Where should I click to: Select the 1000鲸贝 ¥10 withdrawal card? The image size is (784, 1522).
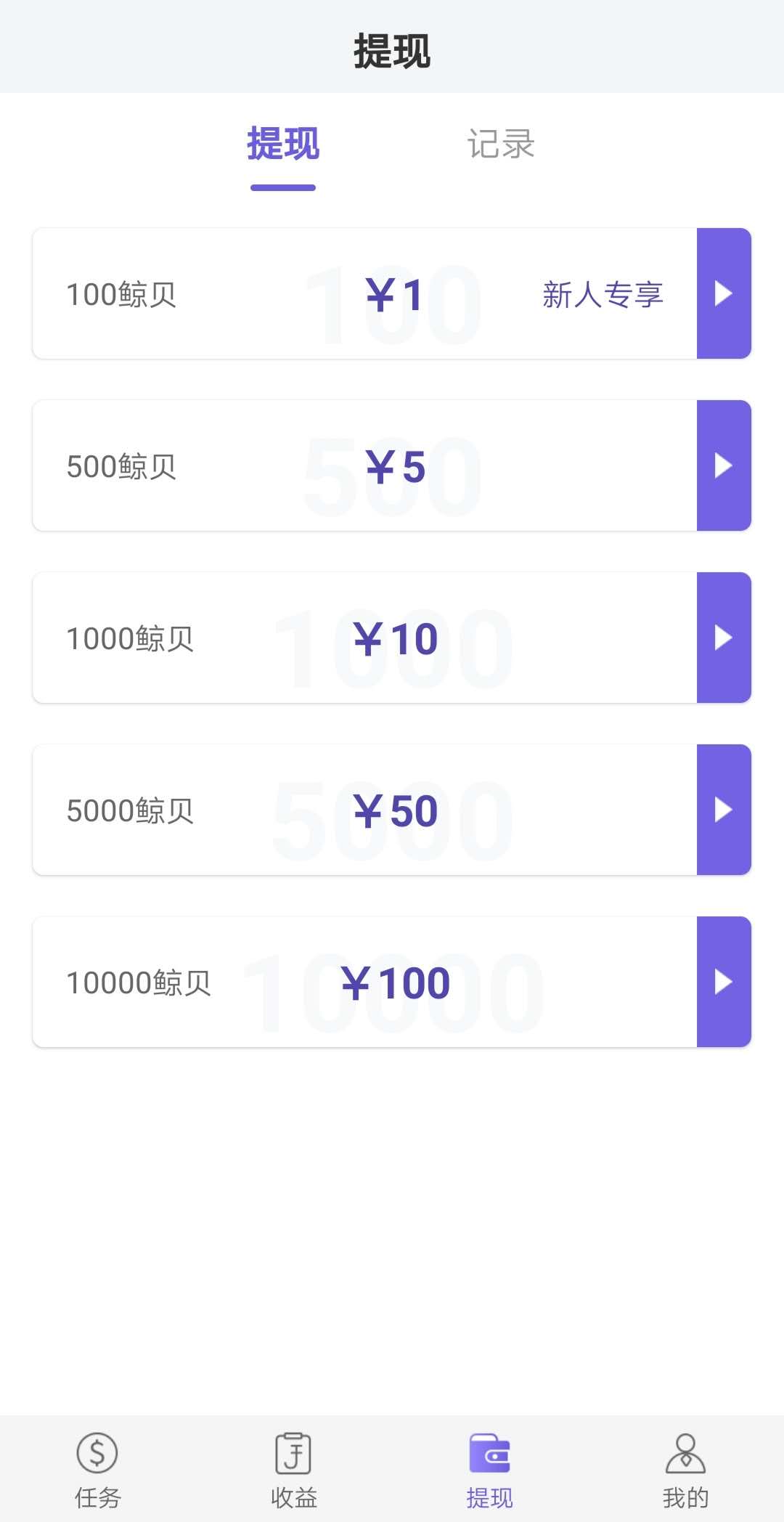tap(392, 638)
